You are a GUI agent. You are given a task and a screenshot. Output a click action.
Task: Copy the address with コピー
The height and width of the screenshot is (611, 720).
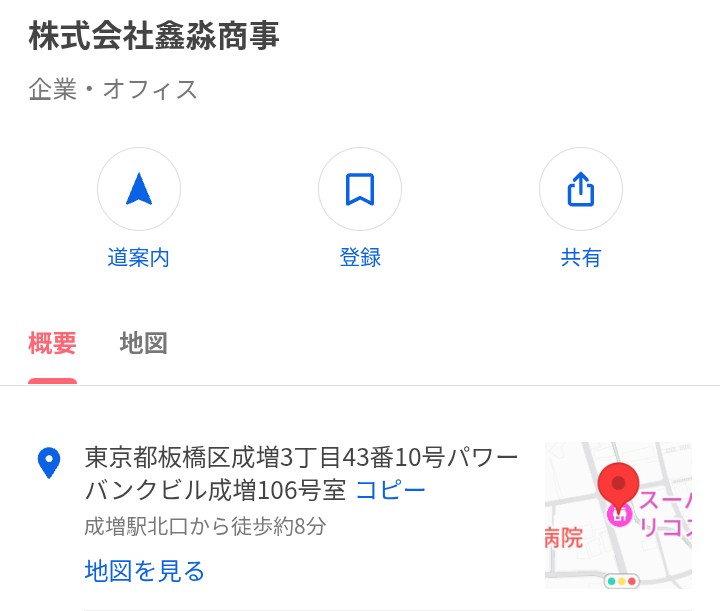[390, 490]
